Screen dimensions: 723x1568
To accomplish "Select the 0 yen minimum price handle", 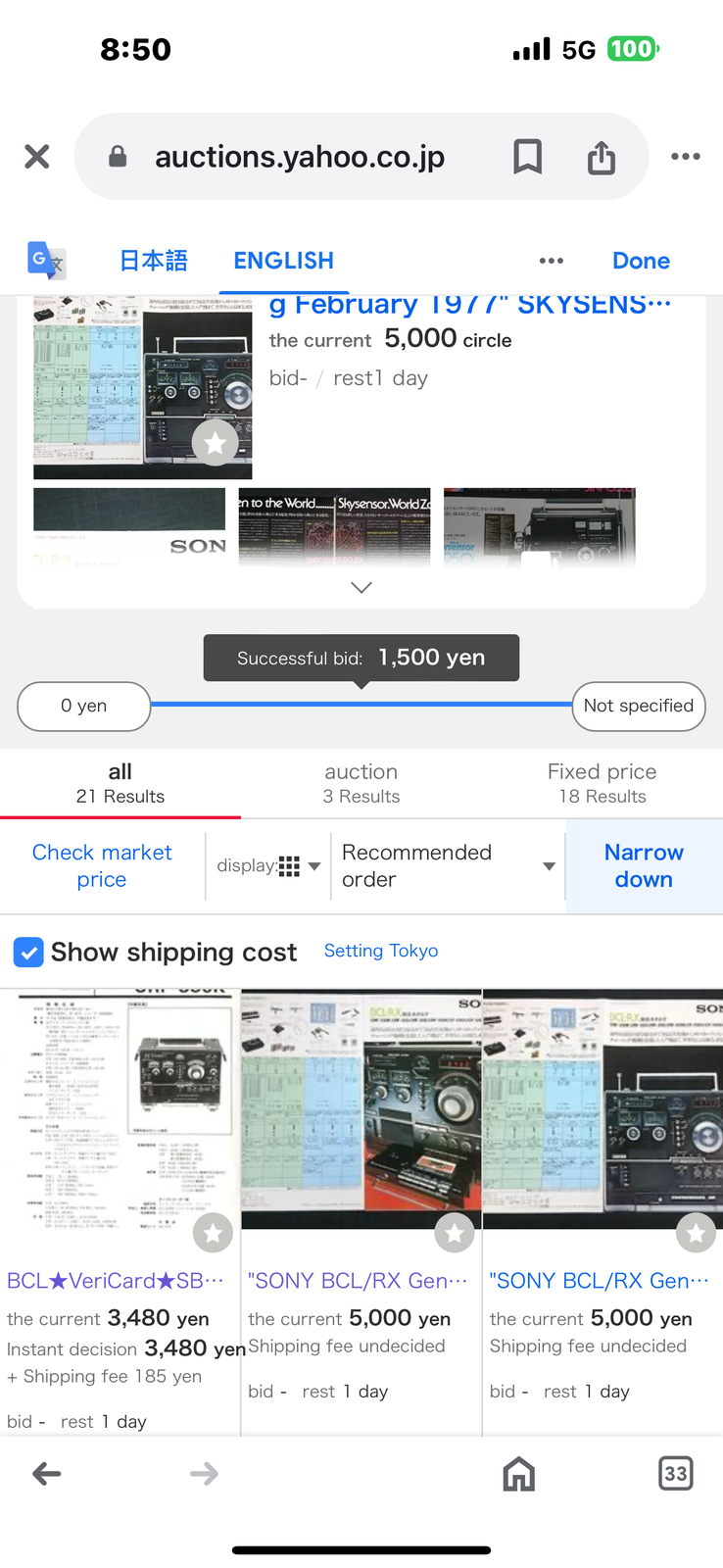I will point(84,706).
